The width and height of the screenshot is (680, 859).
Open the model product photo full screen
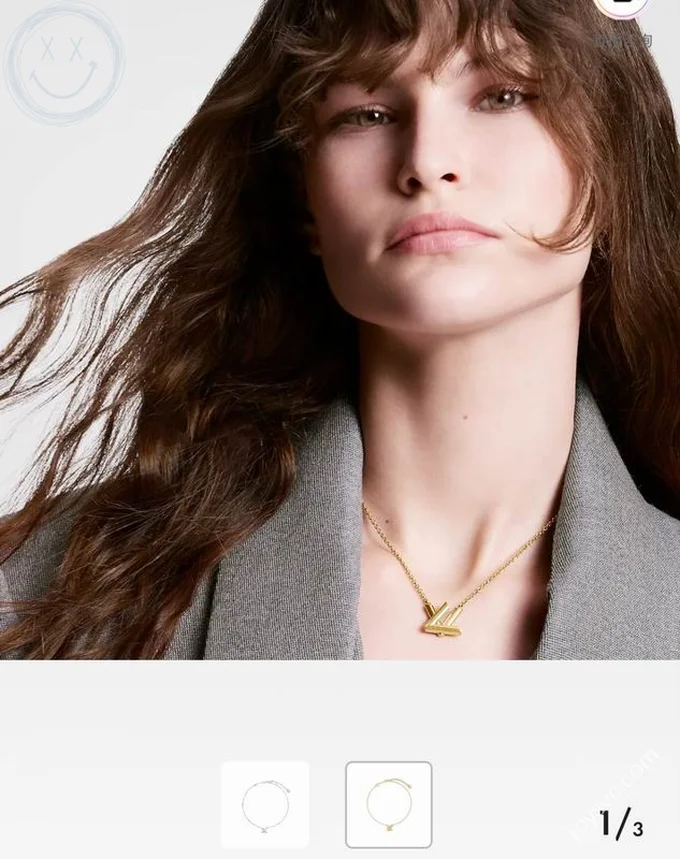pos(340,330)
